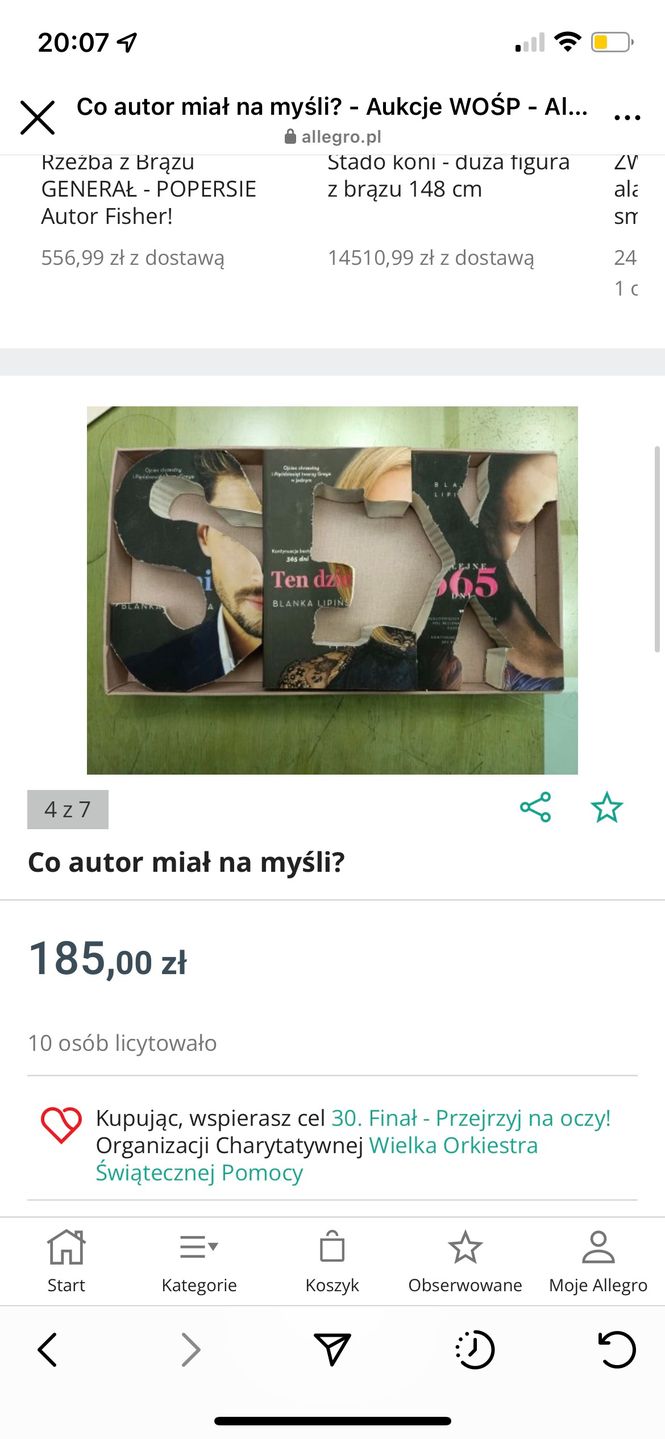Image resolution: width=665 pixels, height=1439 pixels.
Task: Send this page using the paper plane
Action: click(x=332, y=1350)
